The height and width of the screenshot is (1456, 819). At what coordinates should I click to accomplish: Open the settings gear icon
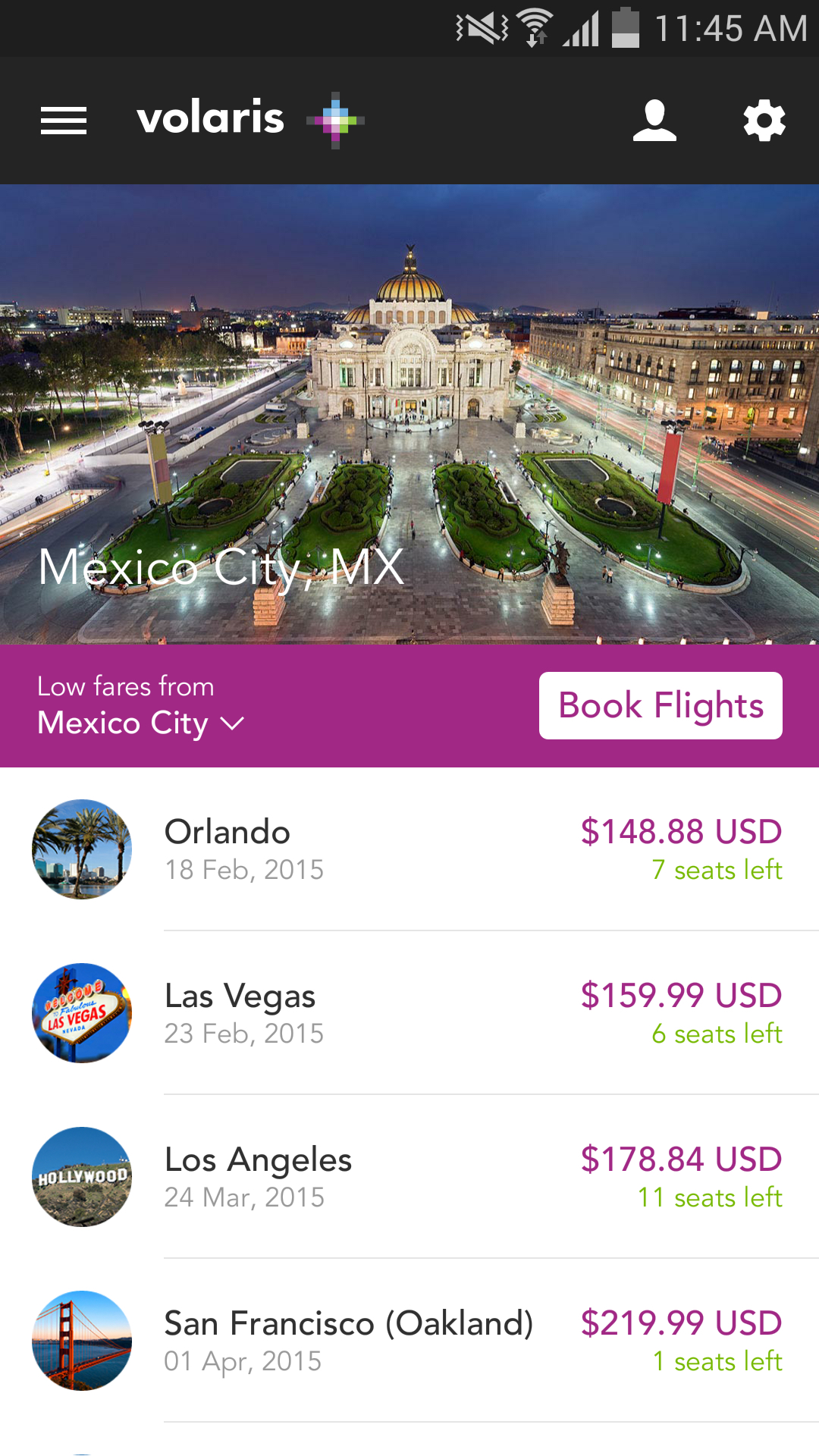[x=764, y=120]
